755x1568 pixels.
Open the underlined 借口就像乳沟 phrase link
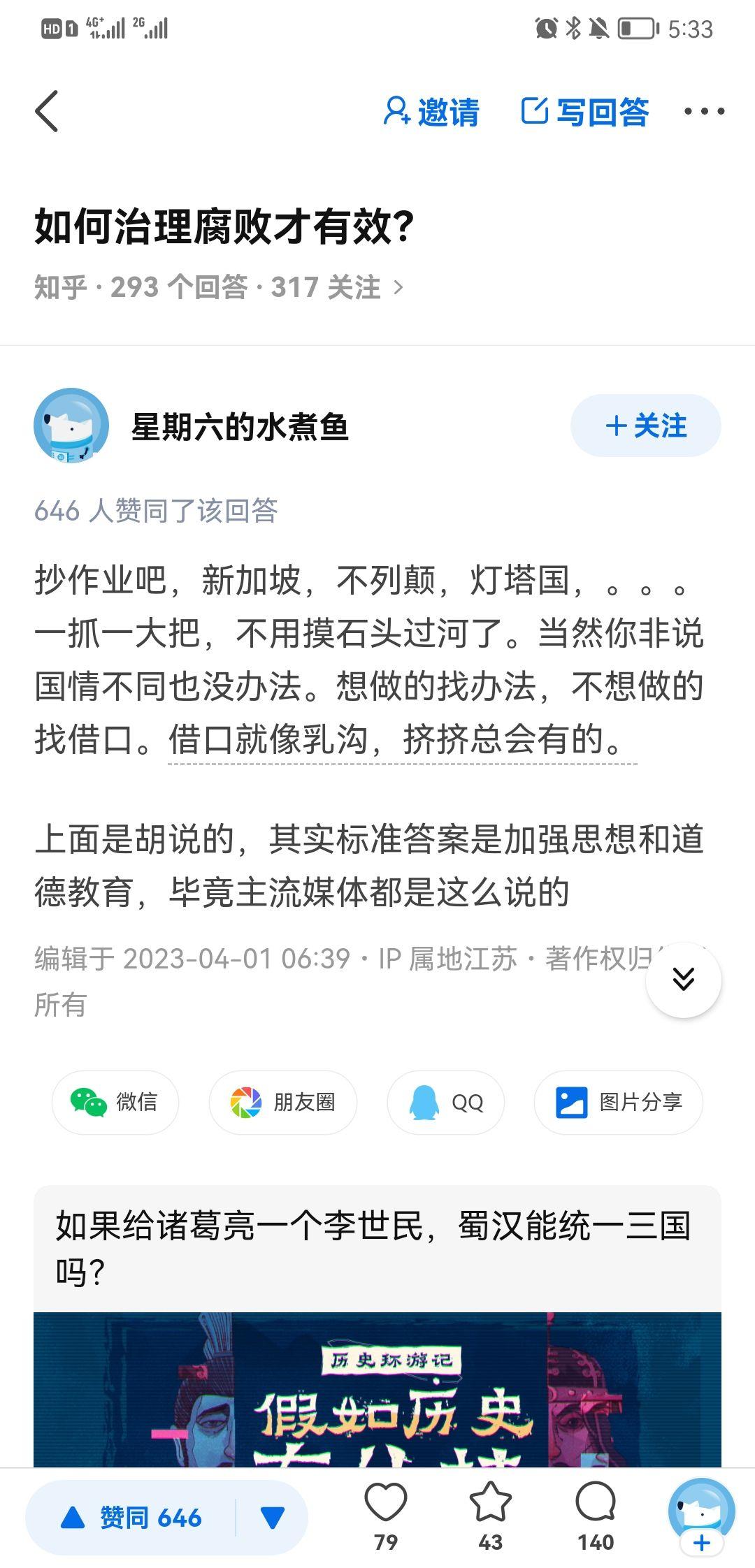402,740
